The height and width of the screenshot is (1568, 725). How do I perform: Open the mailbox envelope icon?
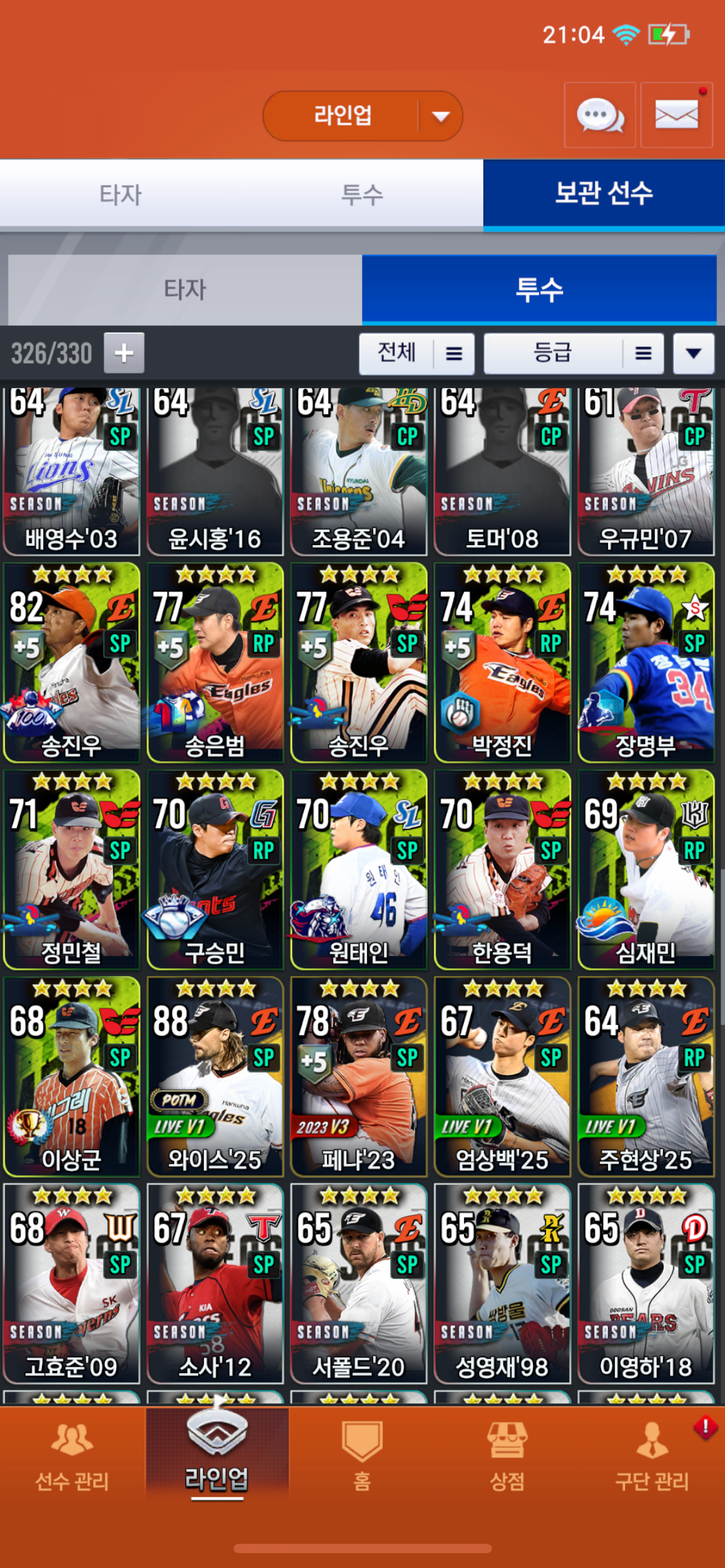click(x=676, y=115)
